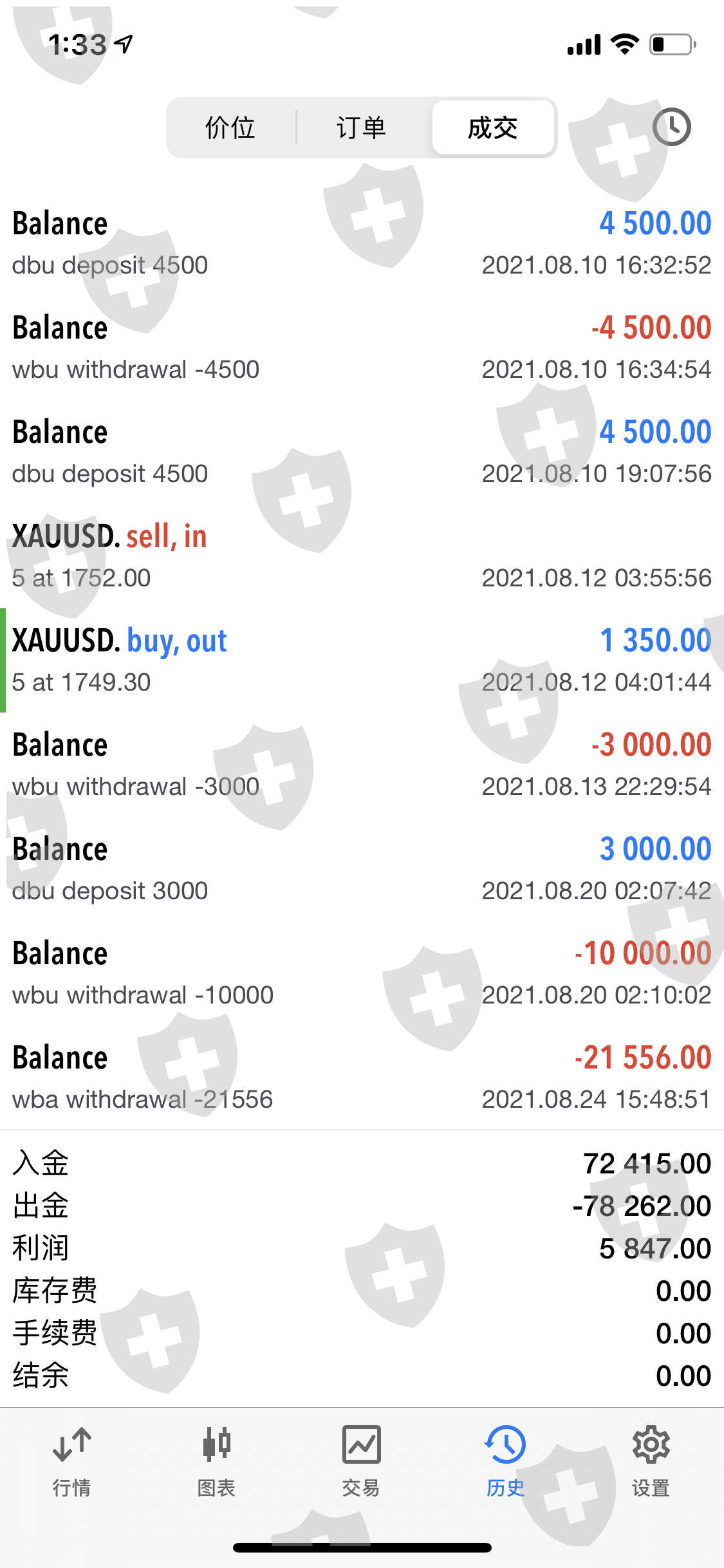Switch to the 订单 segment

coord(361,127)
